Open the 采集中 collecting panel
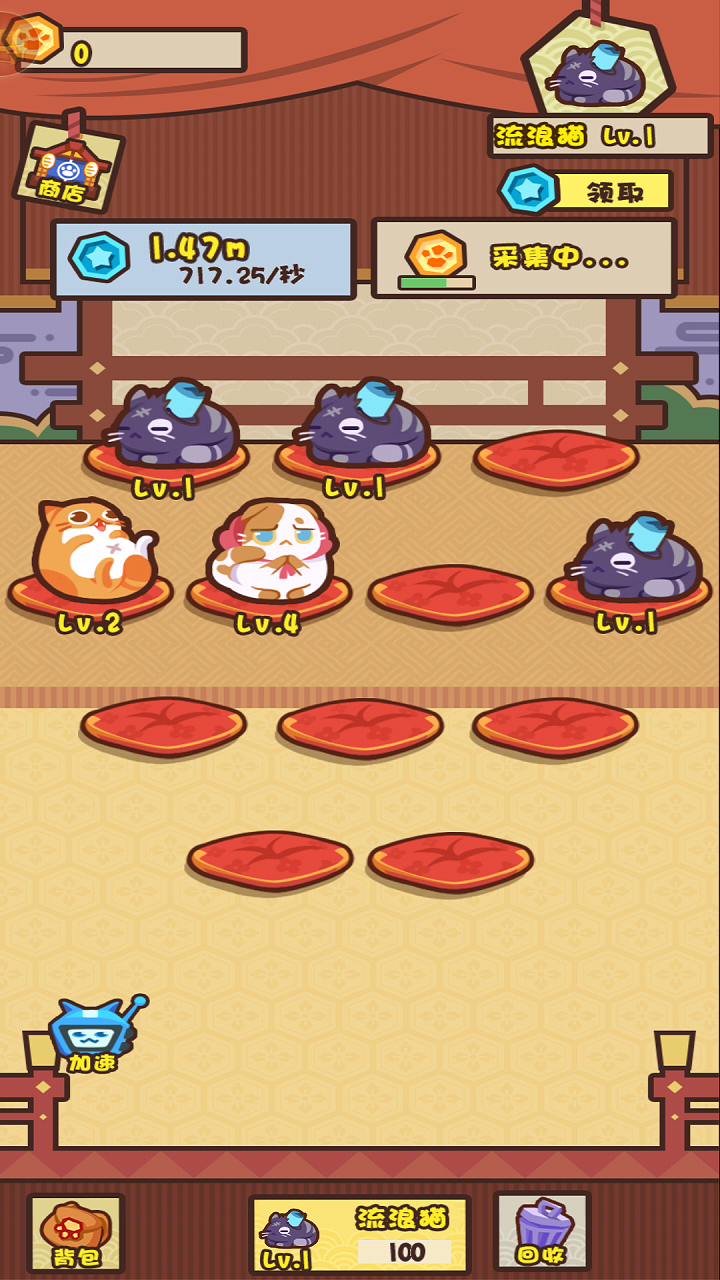The height and width of the screenshot is (1280, 720). pyautogui.click(x=524, y=259)
